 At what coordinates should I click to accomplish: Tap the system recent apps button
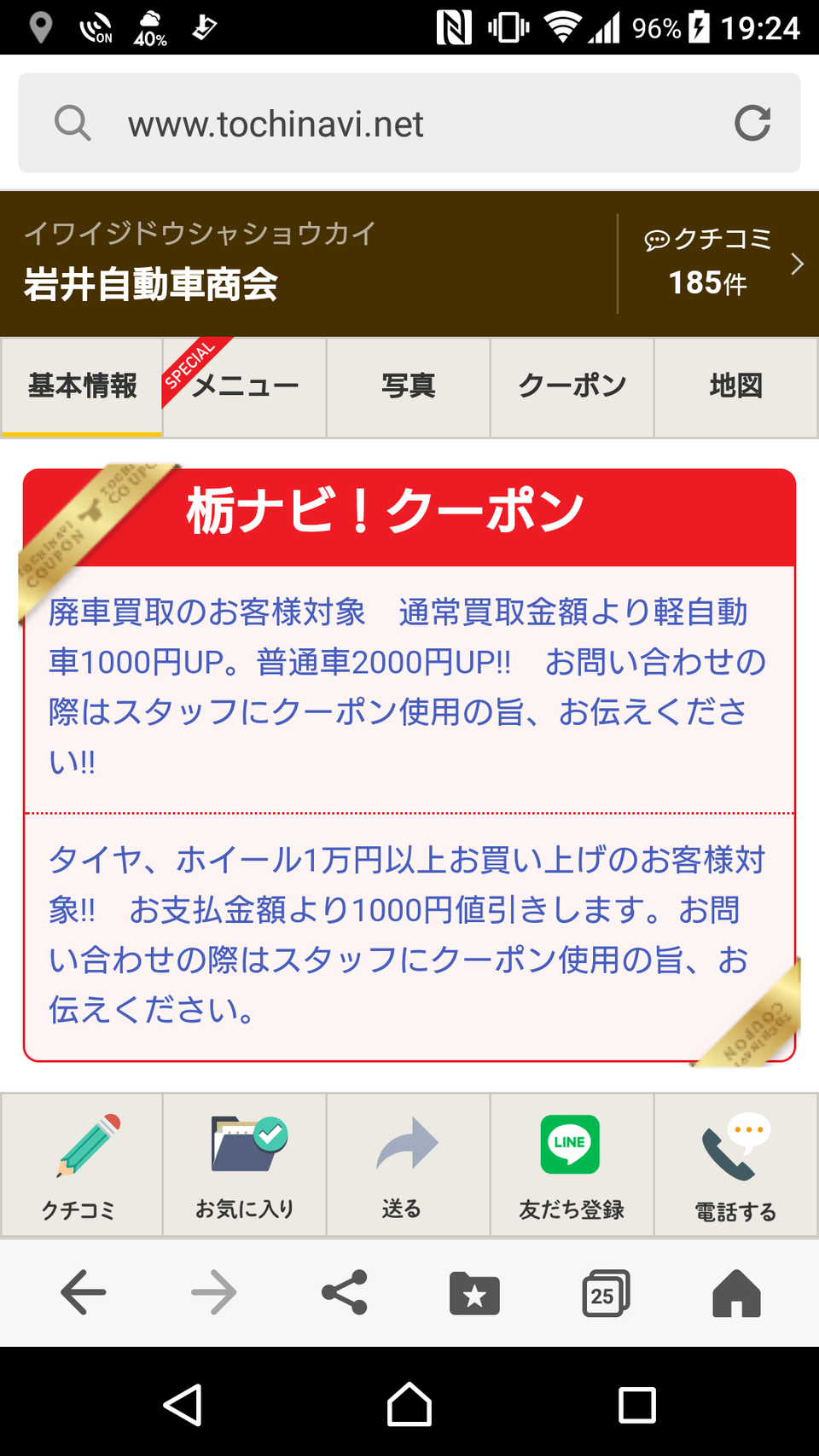click(636, 1405)
